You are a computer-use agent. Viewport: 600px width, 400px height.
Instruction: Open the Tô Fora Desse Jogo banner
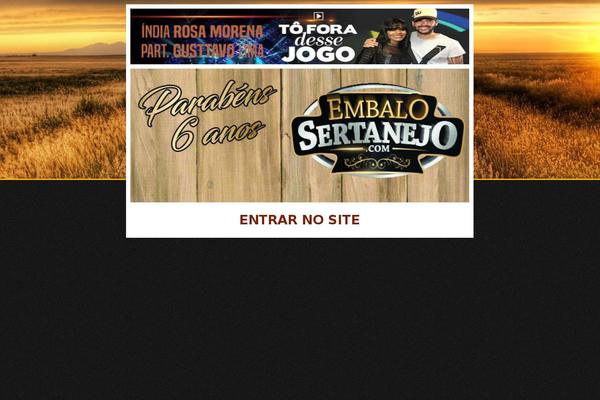pyautogui.click(x=299, y=36)
